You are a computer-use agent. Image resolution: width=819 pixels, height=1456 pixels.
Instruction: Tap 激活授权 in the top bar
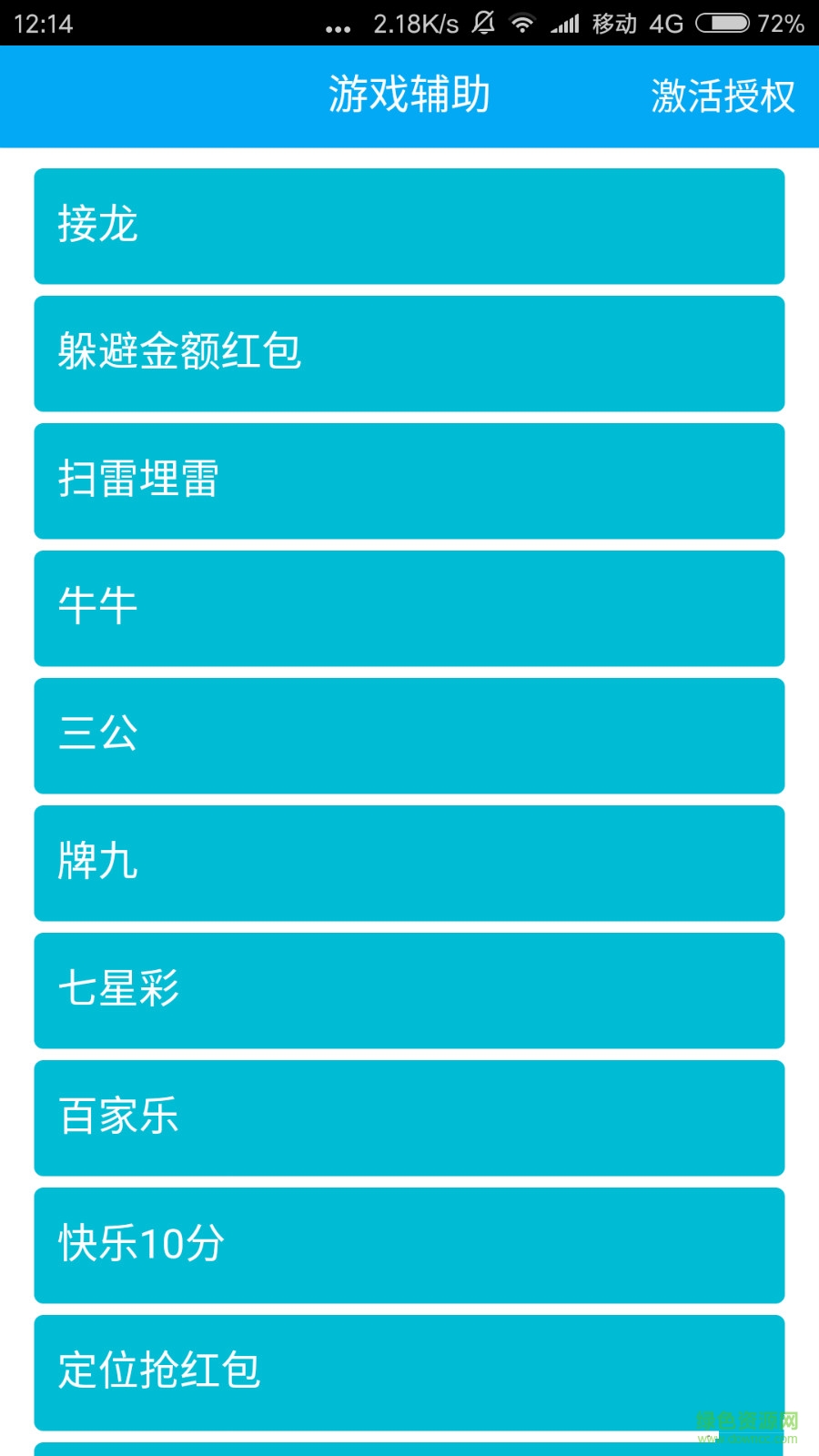[x=723, y=96]
